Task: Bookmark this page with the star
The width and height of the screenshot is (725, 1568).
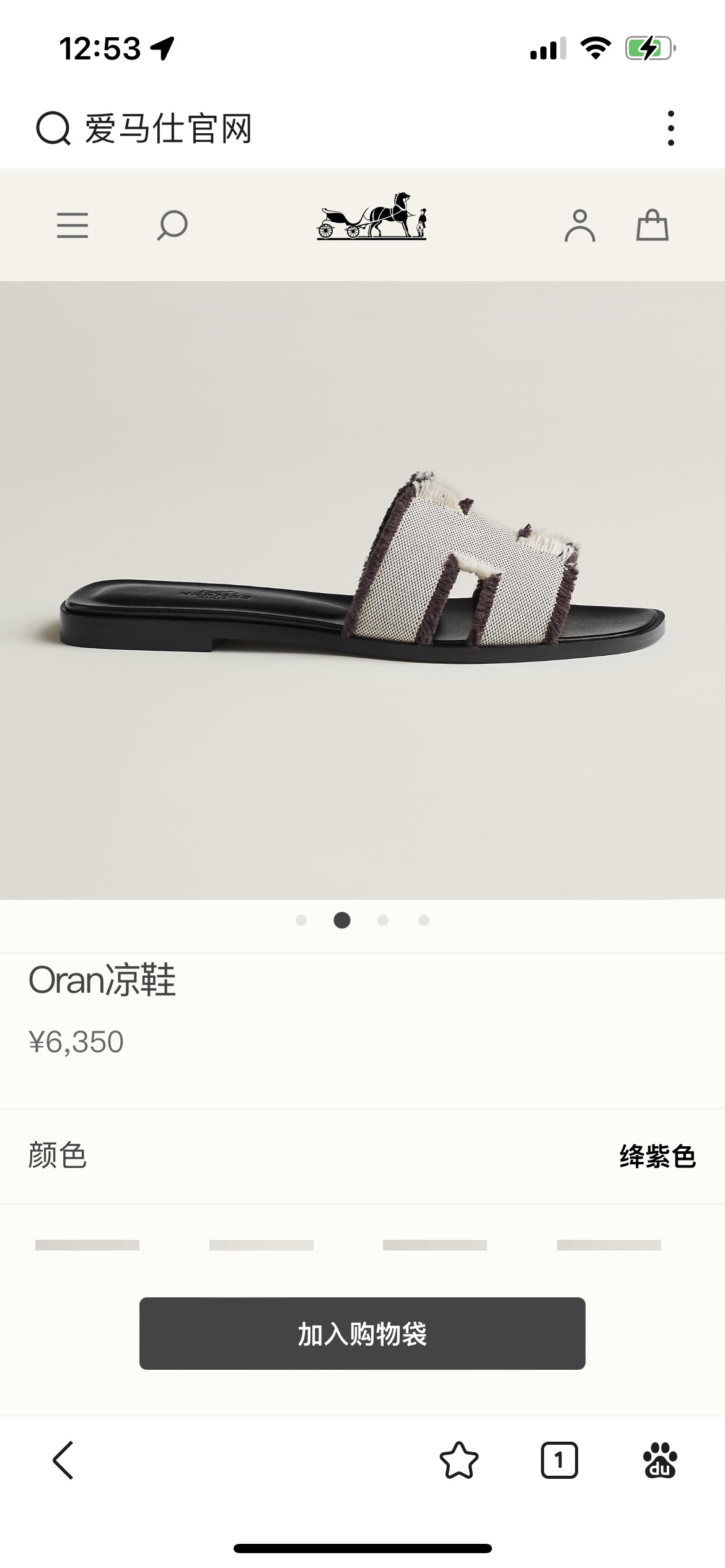Action: [459, 1460]
